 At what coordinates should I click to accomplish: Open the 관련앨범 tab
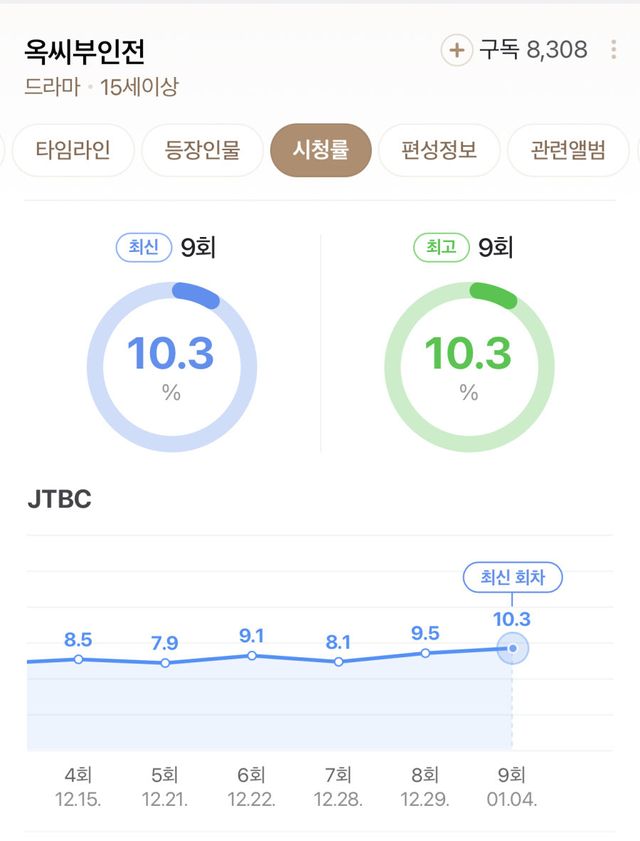click(x=570, y=151)
